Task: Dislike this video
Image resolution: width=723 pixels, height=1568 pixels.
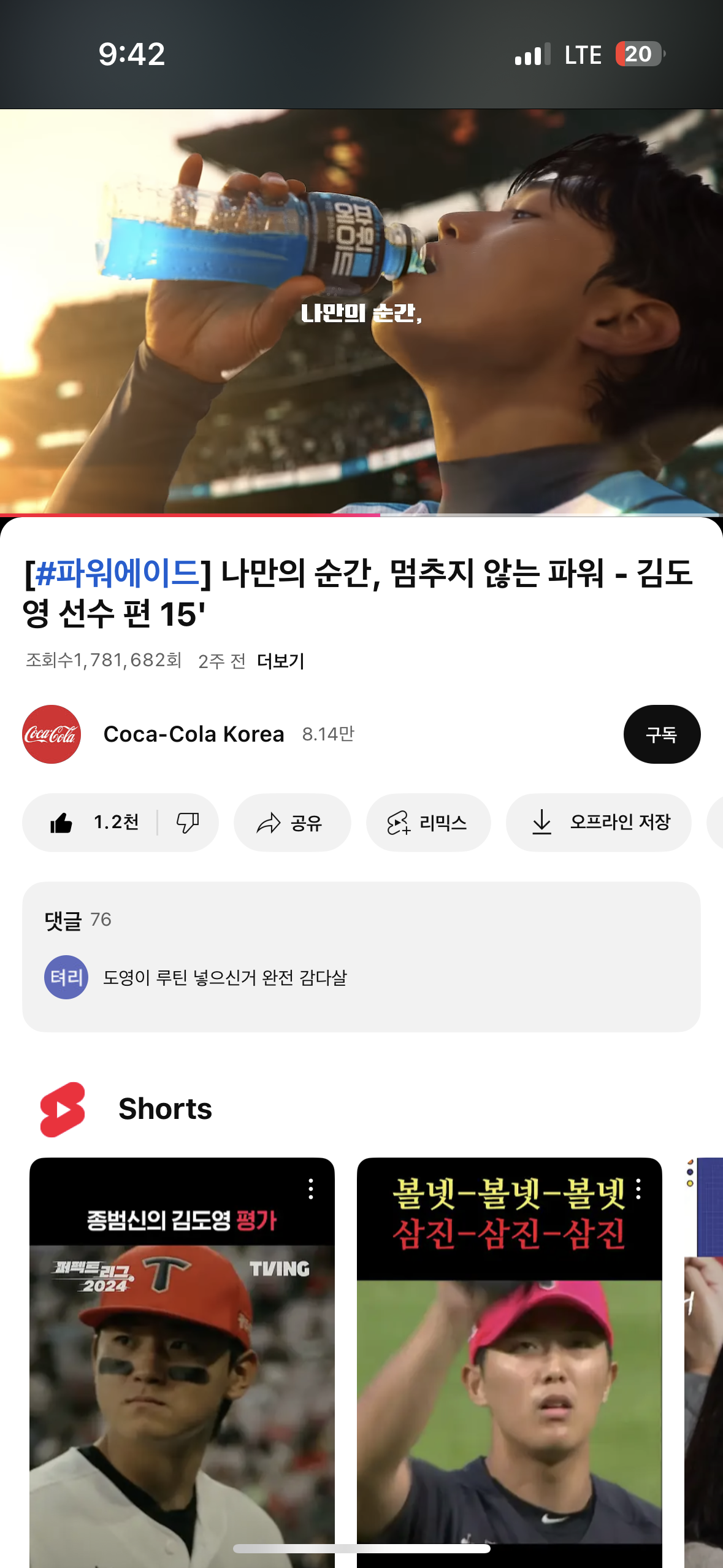Action: [x=188, y=823]
